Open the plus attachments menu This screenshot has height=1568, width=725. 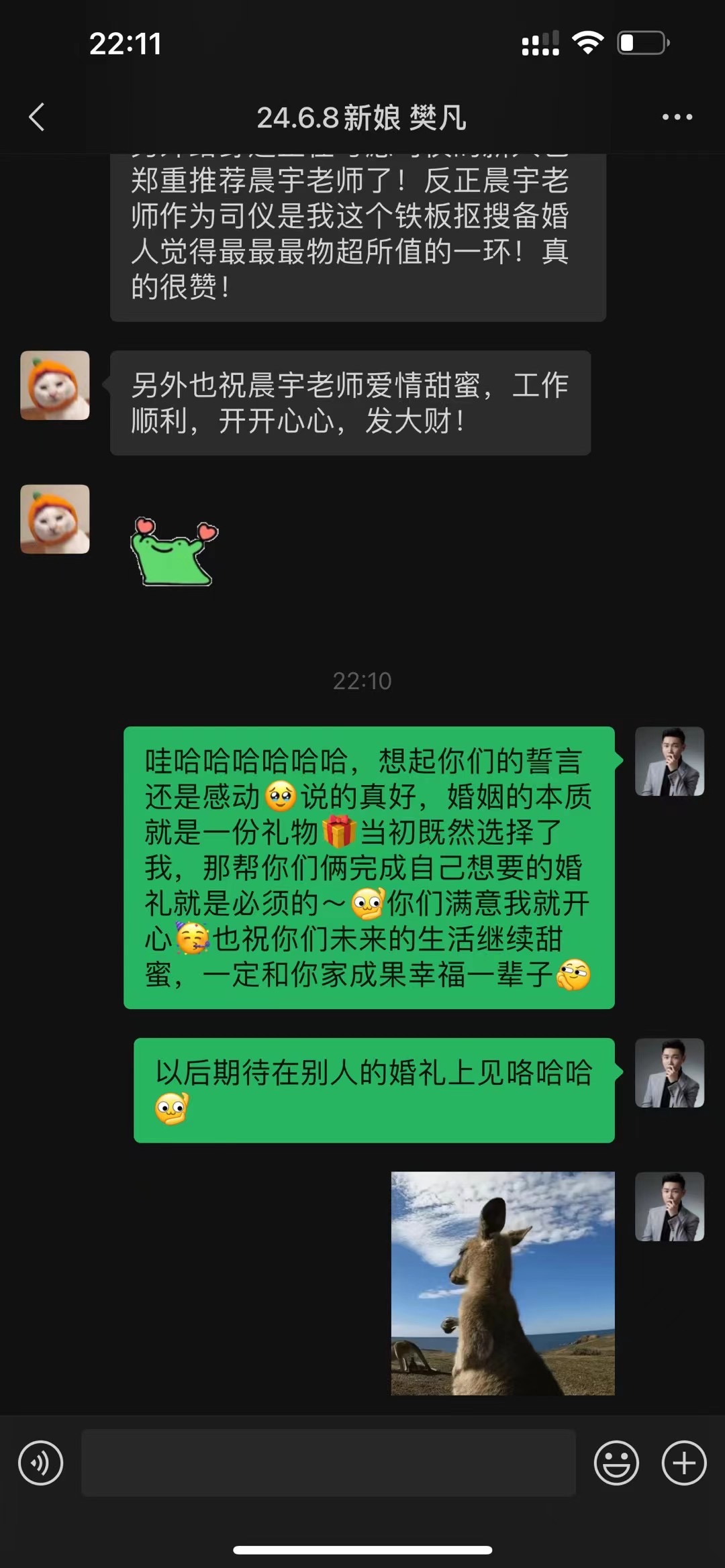pos(684,1463)
